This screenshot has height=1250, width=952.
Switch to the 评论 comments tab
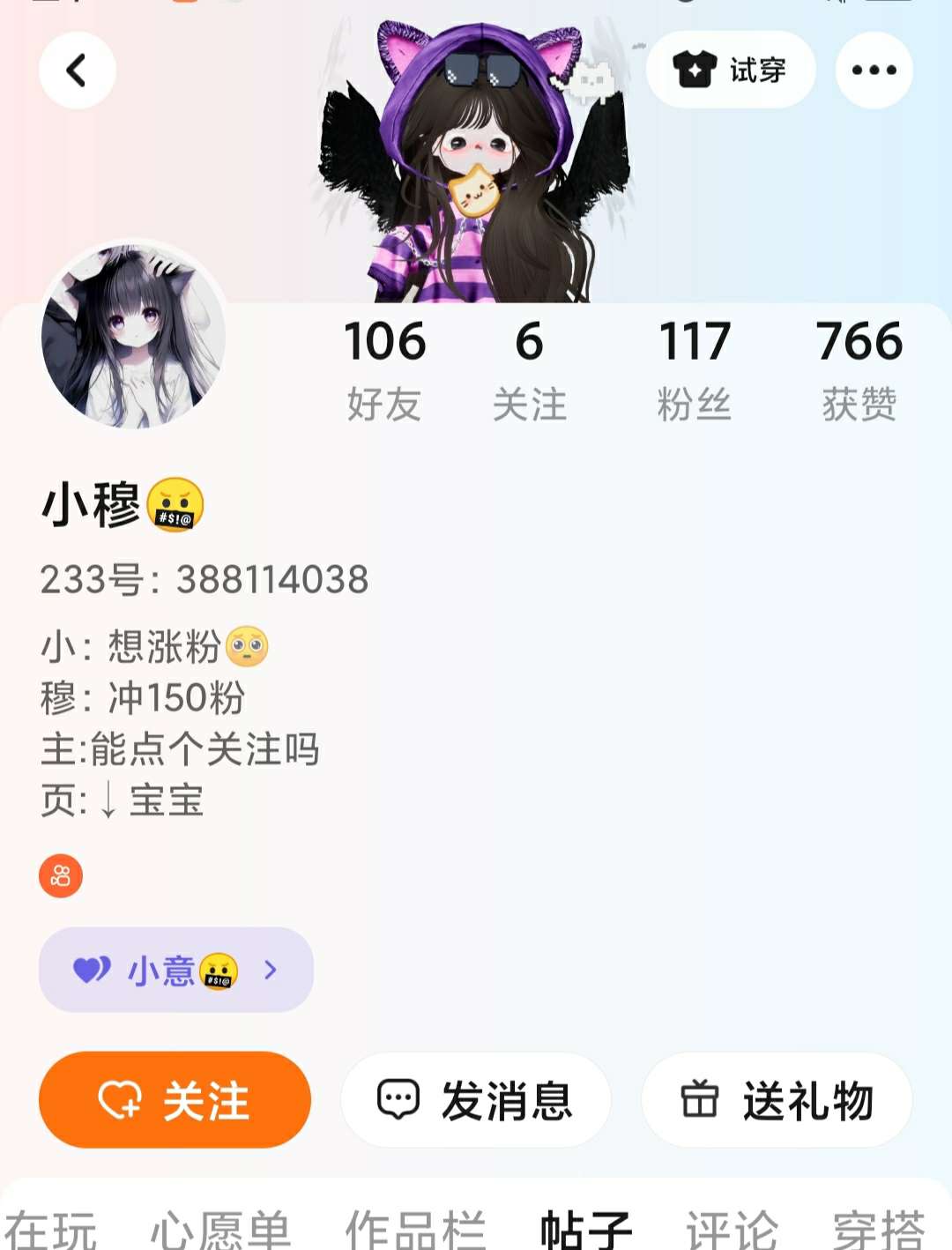[733, 1229]
